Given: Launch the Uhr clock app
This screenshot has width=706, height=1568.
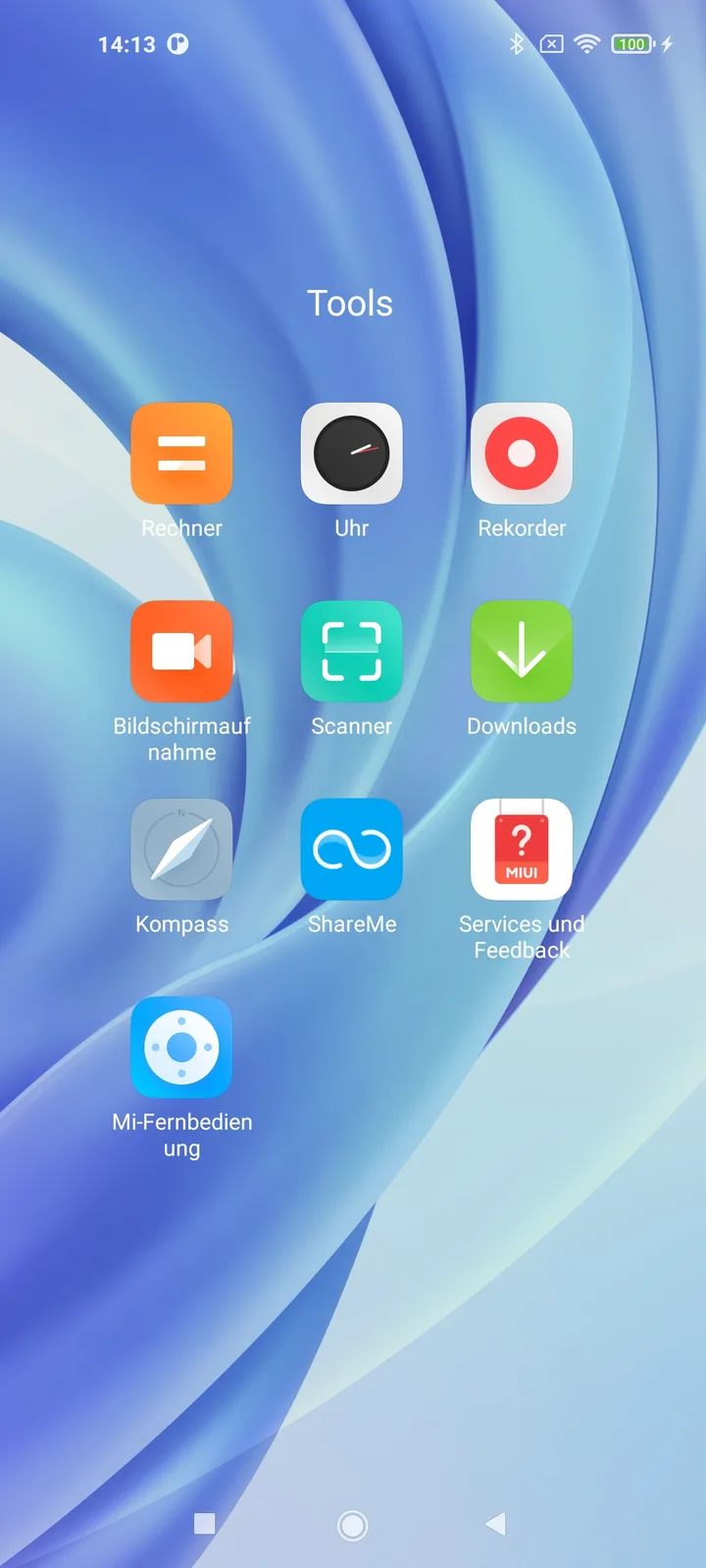Looking at the screenshot, I should 351,454.
